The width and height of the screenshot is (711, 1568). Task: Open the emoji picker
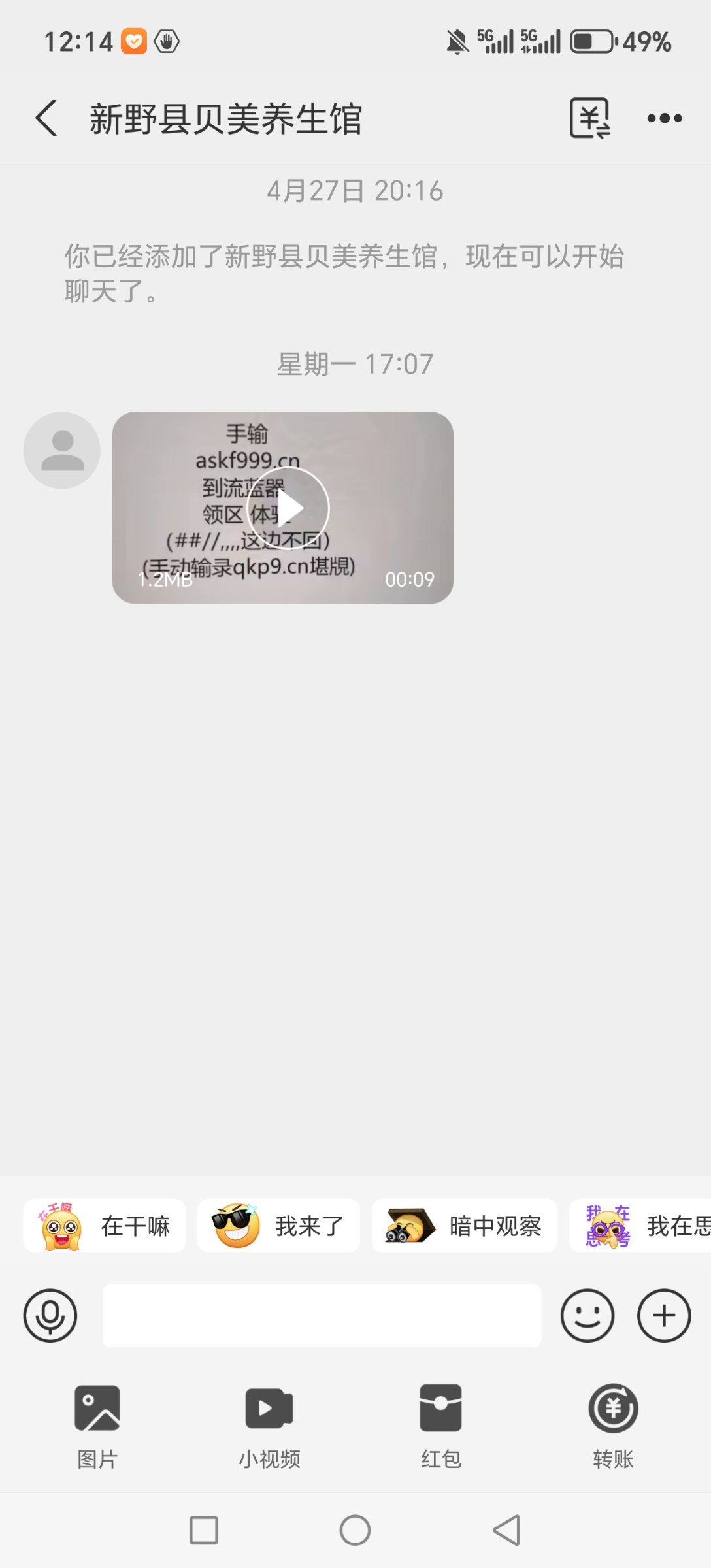[x=587, y=1316]
